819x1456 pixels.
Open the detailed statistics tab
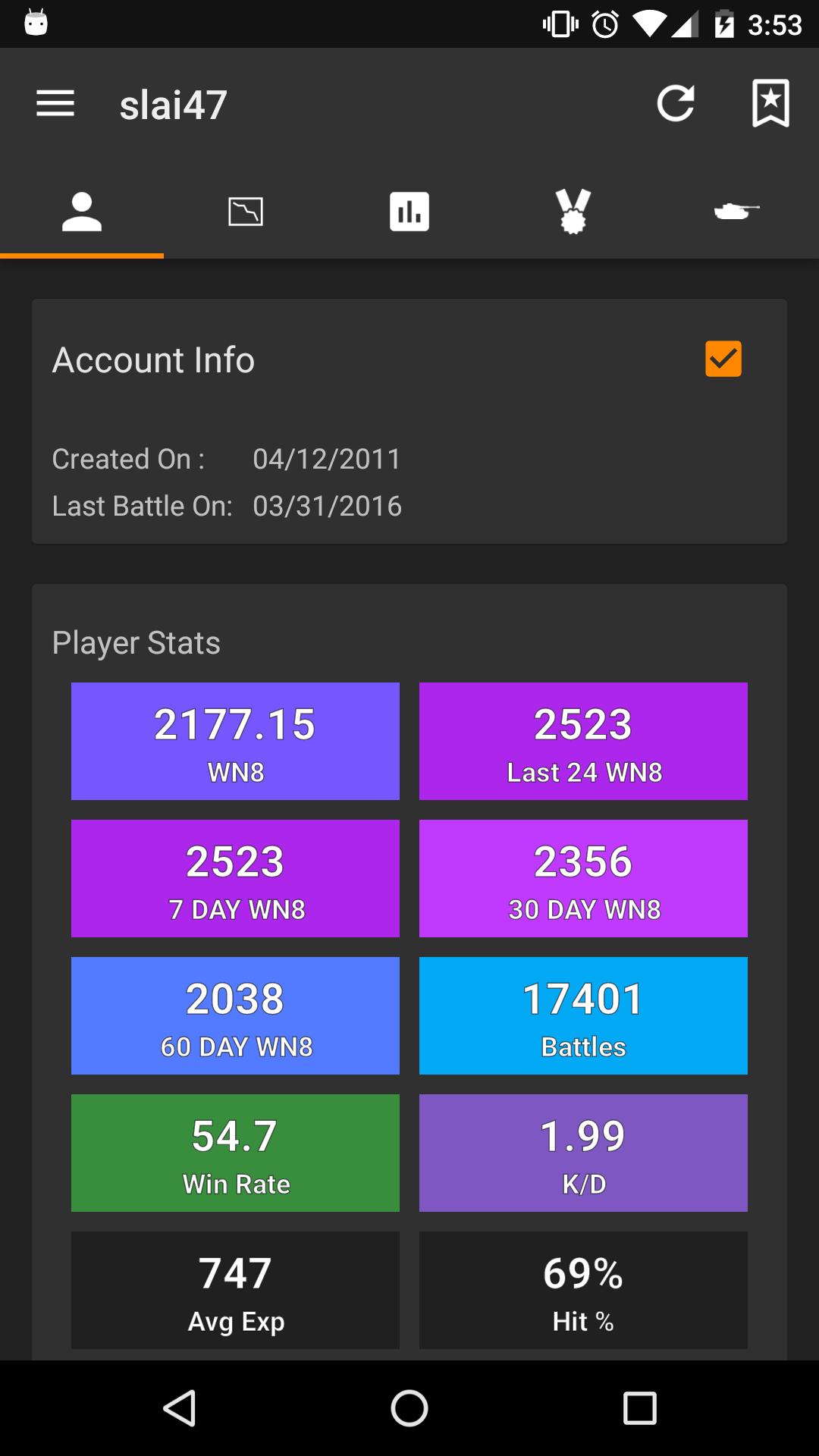[409, 212]
